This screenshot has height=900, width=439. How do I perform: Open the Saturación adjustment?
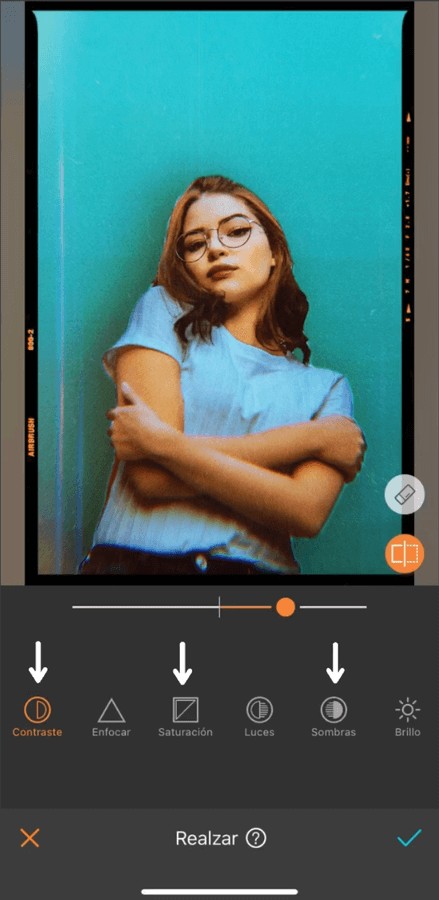tap(185, 716)
